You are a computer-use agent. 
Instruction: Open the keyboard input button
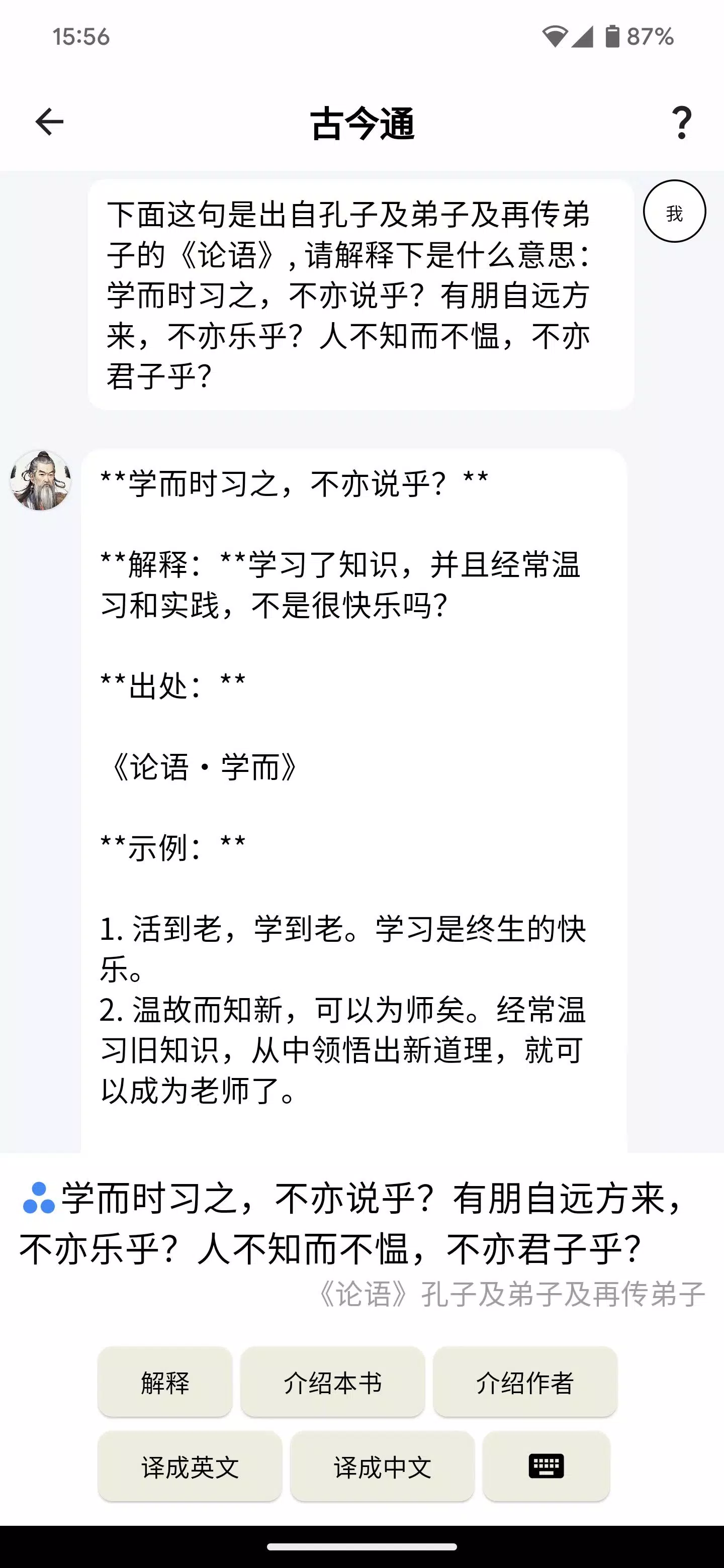546,1466
